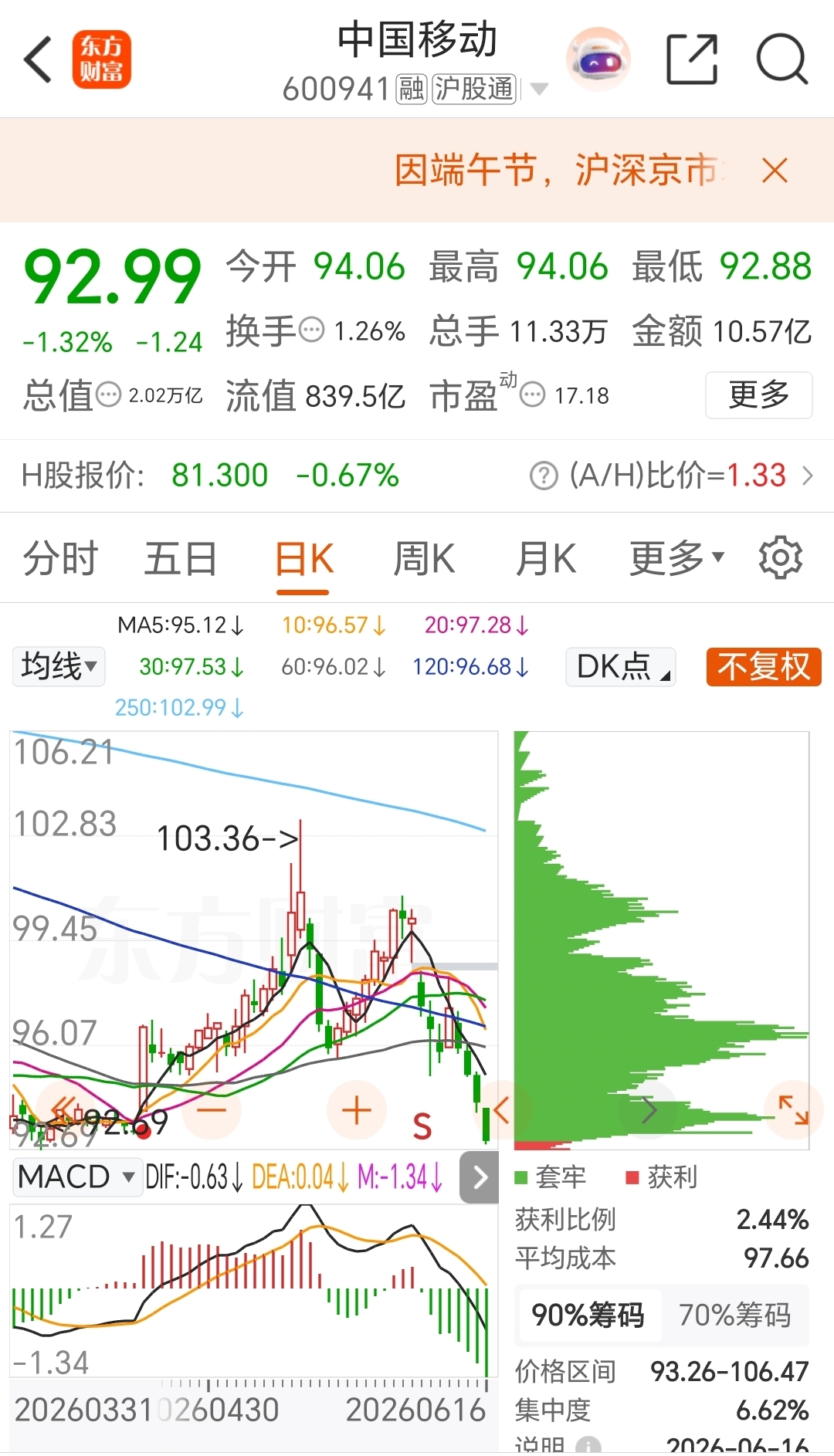Open the 均线 indicator dropdown
This screenshot has height=1456, width=834.
pos(59,666)
